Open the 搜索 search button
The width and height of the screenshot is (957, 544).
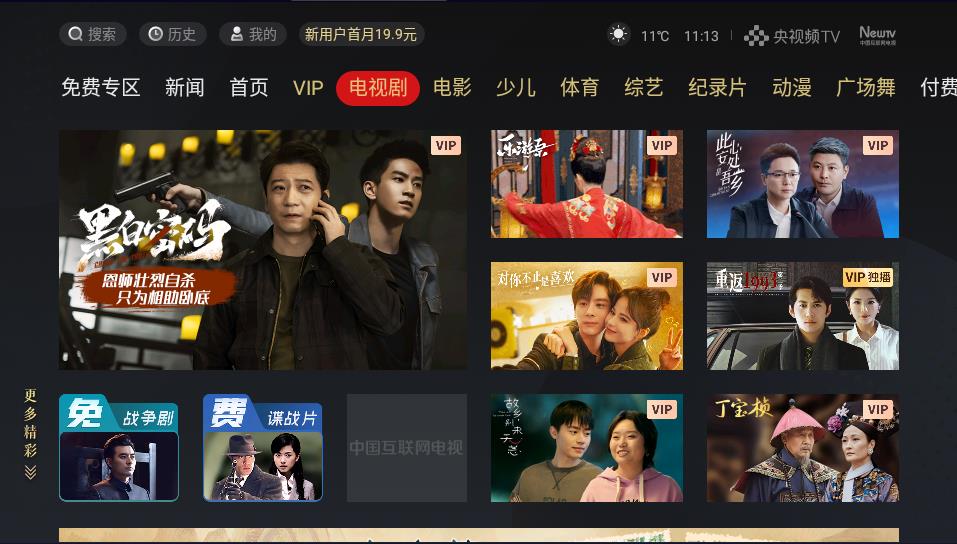coord(92,34)
